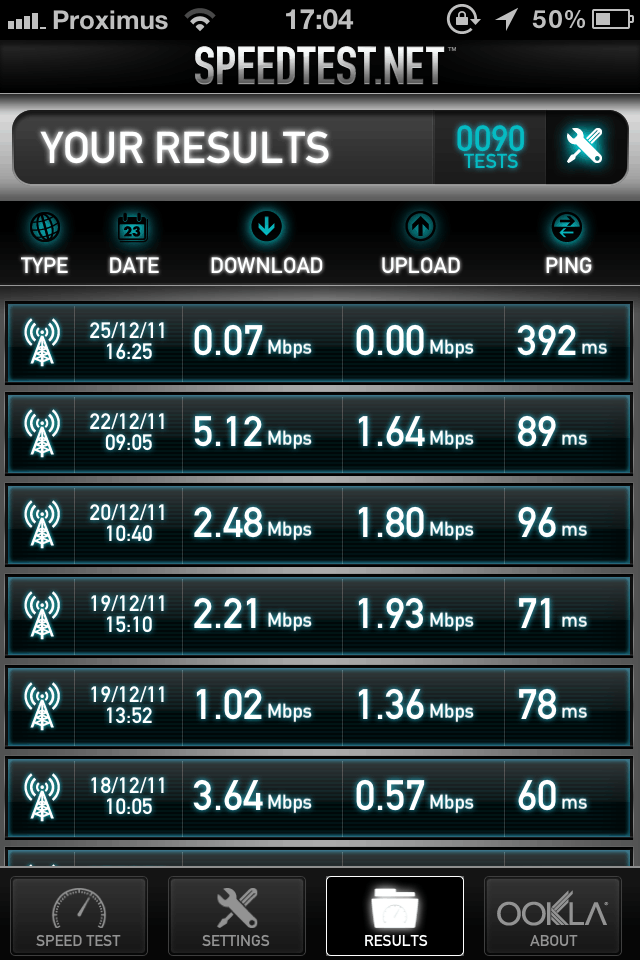Switch to the Speed Test tab
Viewport: 640px width, 960px height.
[x=78, y=916]
